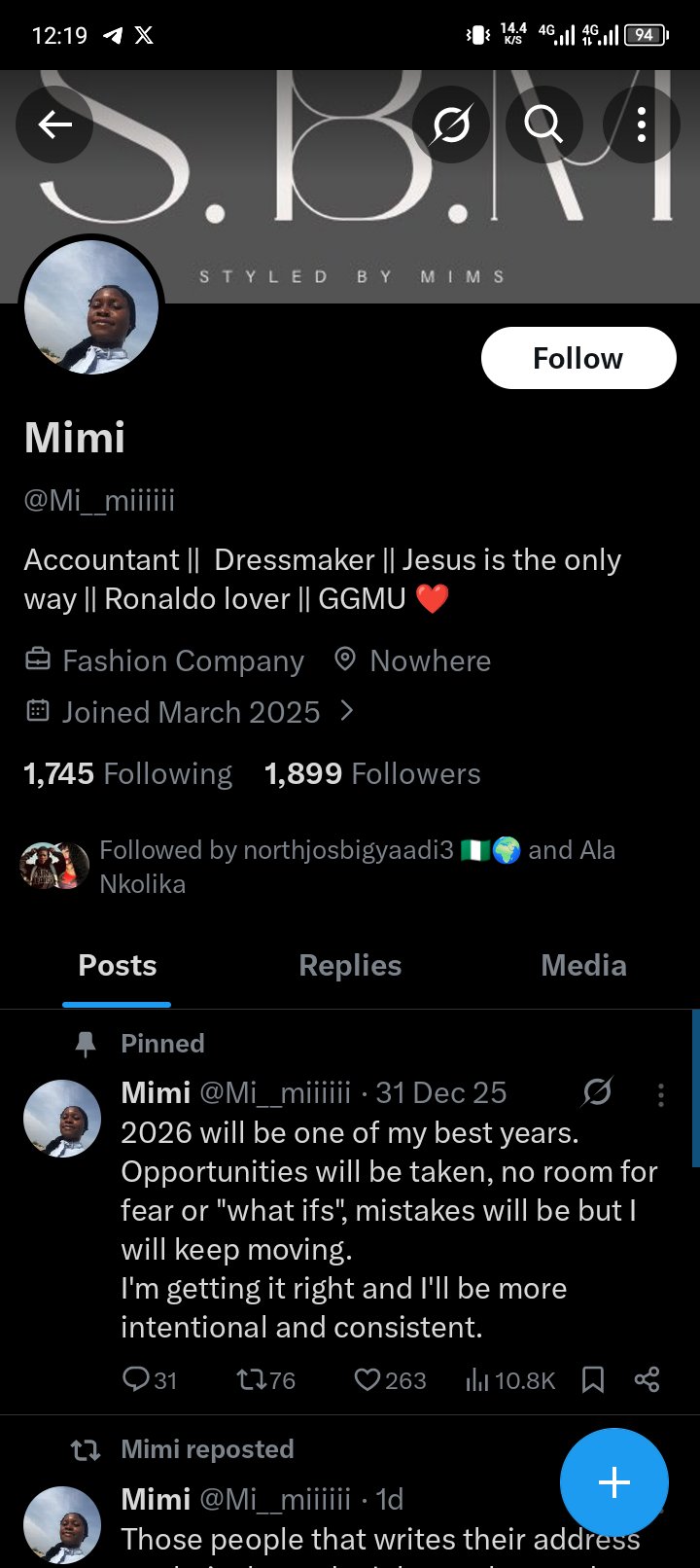Open Grok from the profile header
This screenshot has height=1568, width=700.
tap(451, 125)
